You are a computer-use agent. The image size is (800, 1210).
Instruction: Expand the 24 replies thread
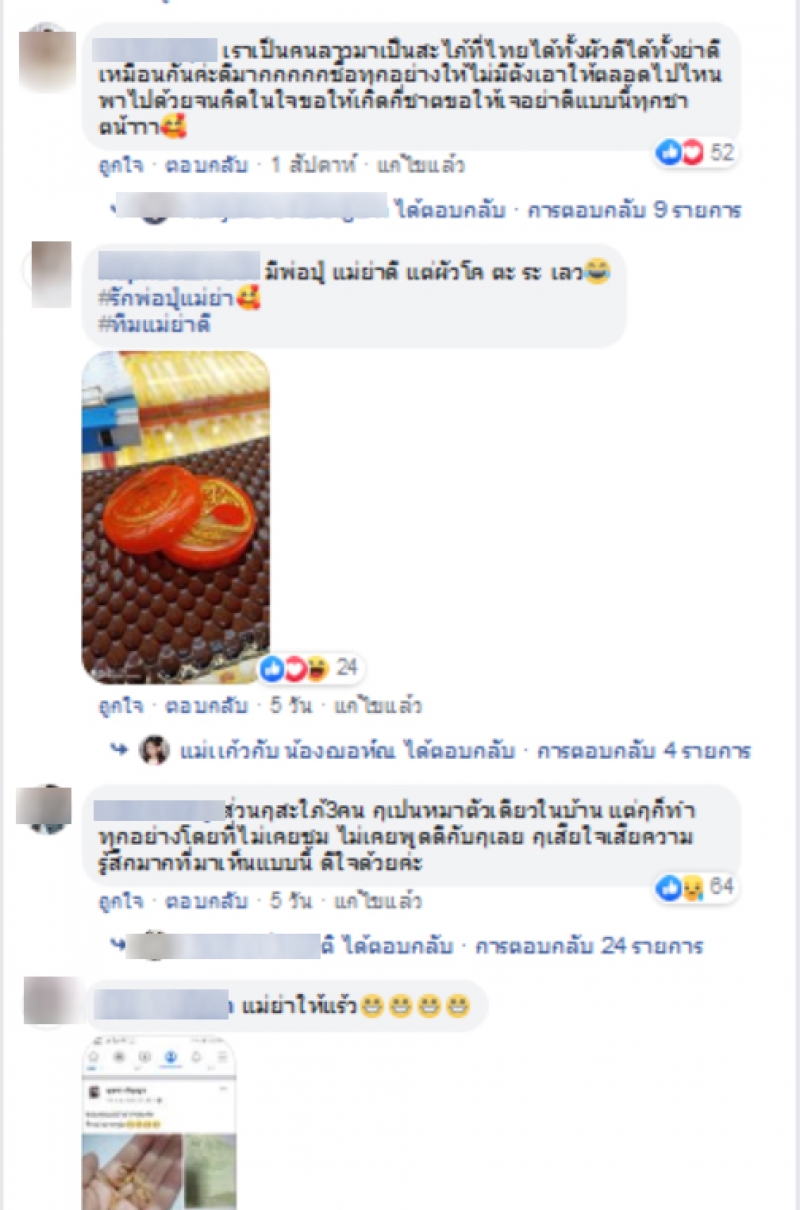pos(588,945)
